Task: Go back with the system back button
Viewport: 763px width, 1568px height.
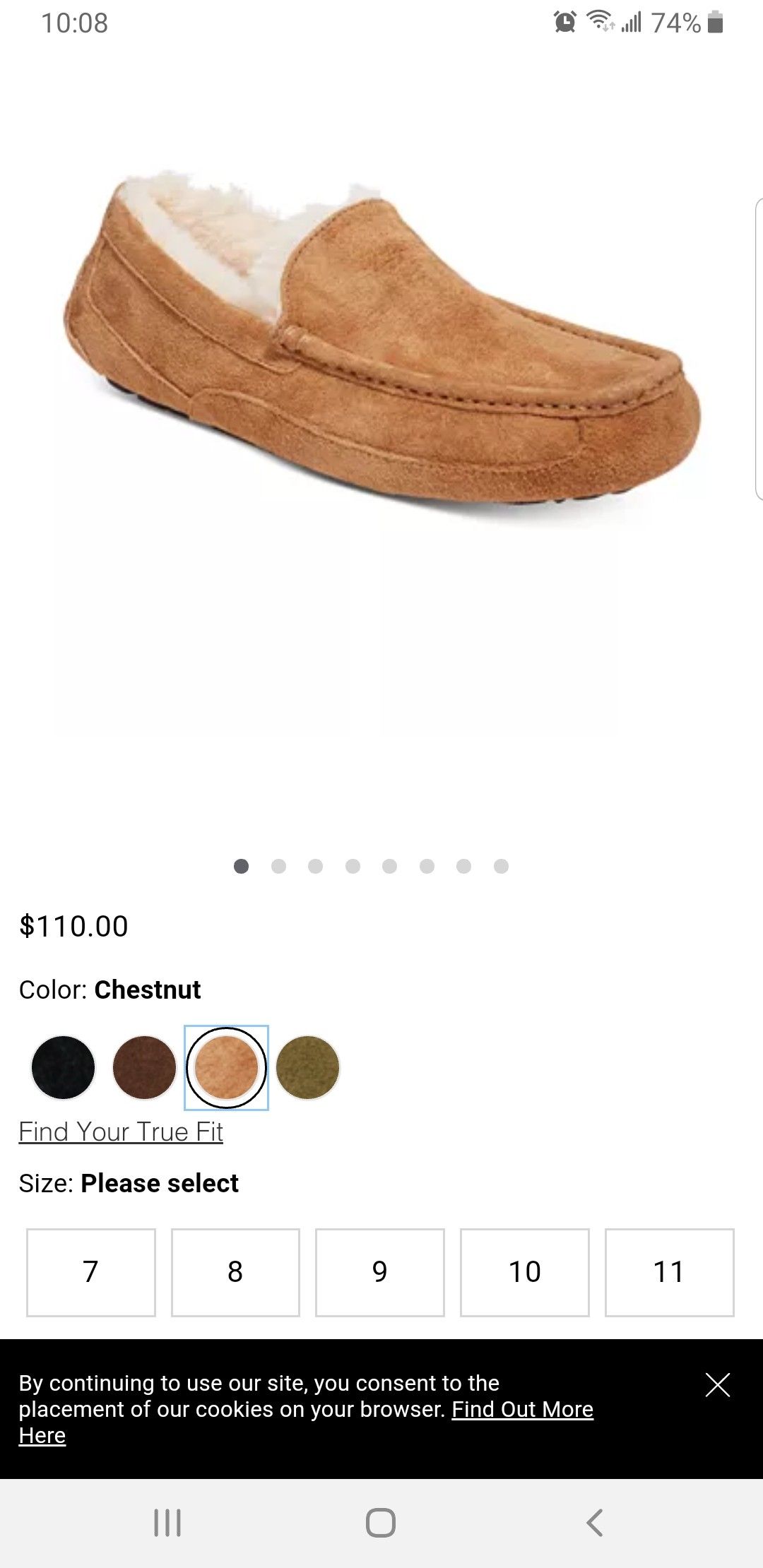Action: tap(595, 1523)
